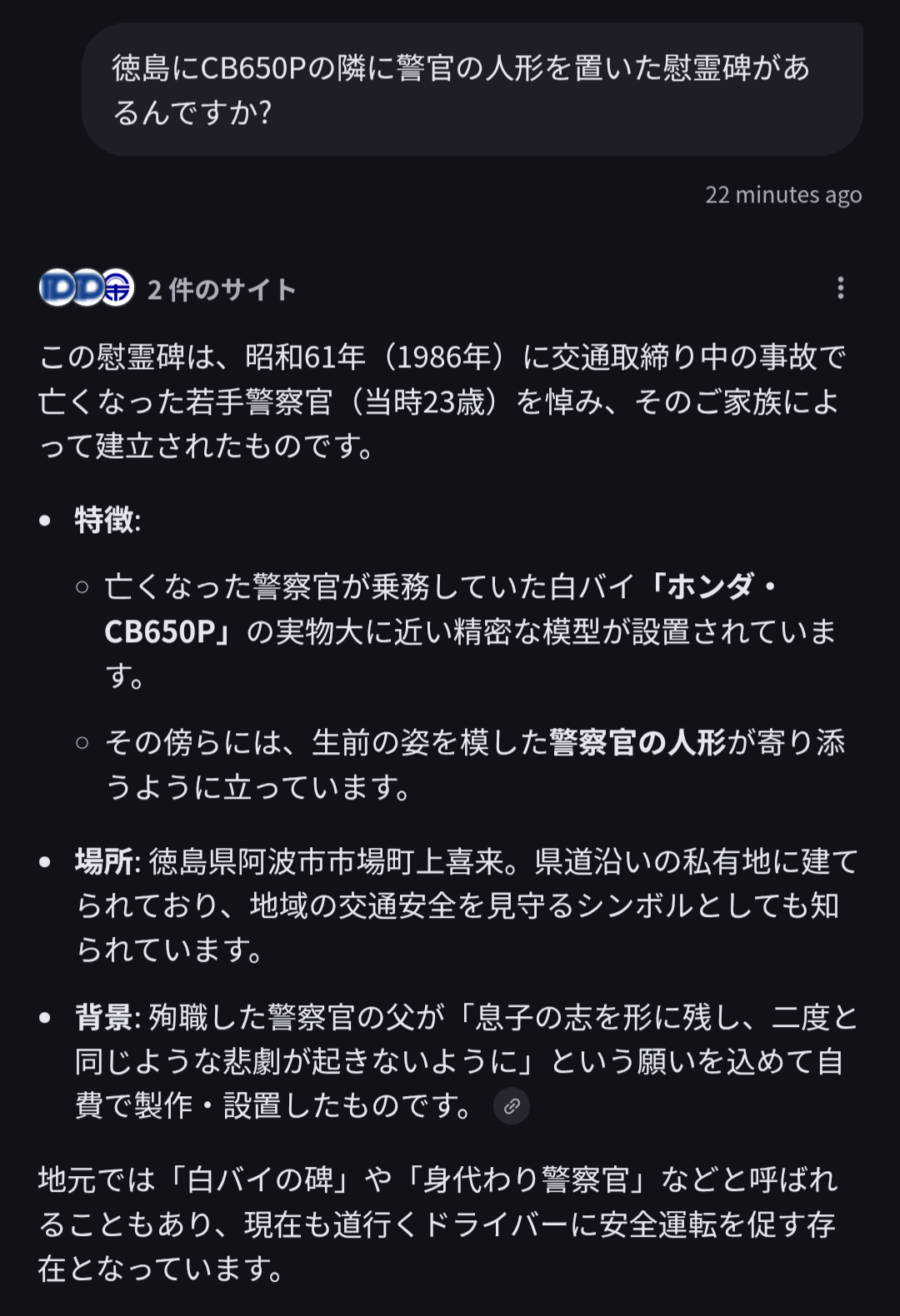Tap the citation link icon after 設置したものです
This screenshot has width=900, height=1316.
(x=512, y=1106)
